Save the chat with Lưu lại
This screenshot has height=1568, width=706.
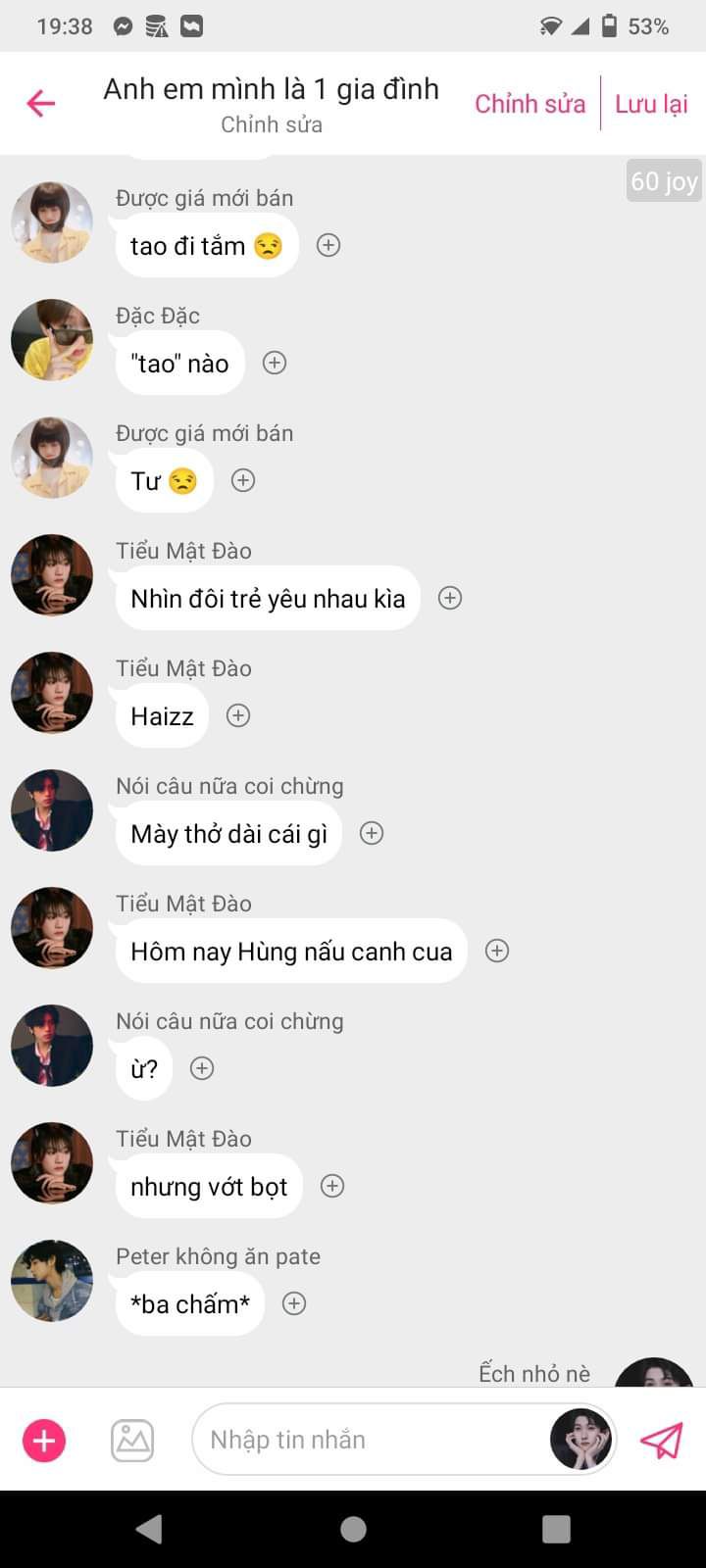coord(651,104)
